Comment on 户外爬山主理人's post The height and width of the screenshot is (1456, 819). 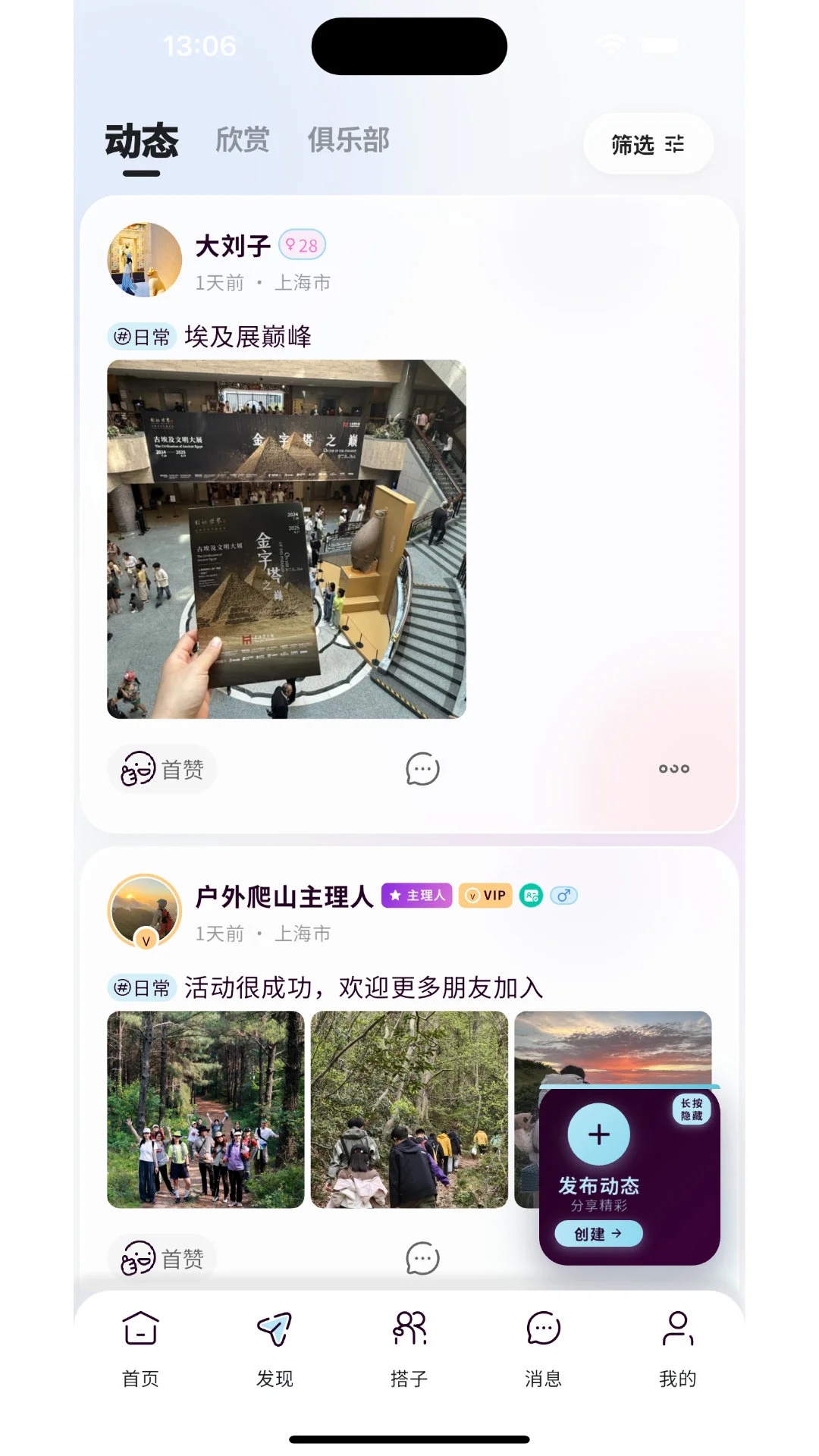click(x=422, y=1259)
